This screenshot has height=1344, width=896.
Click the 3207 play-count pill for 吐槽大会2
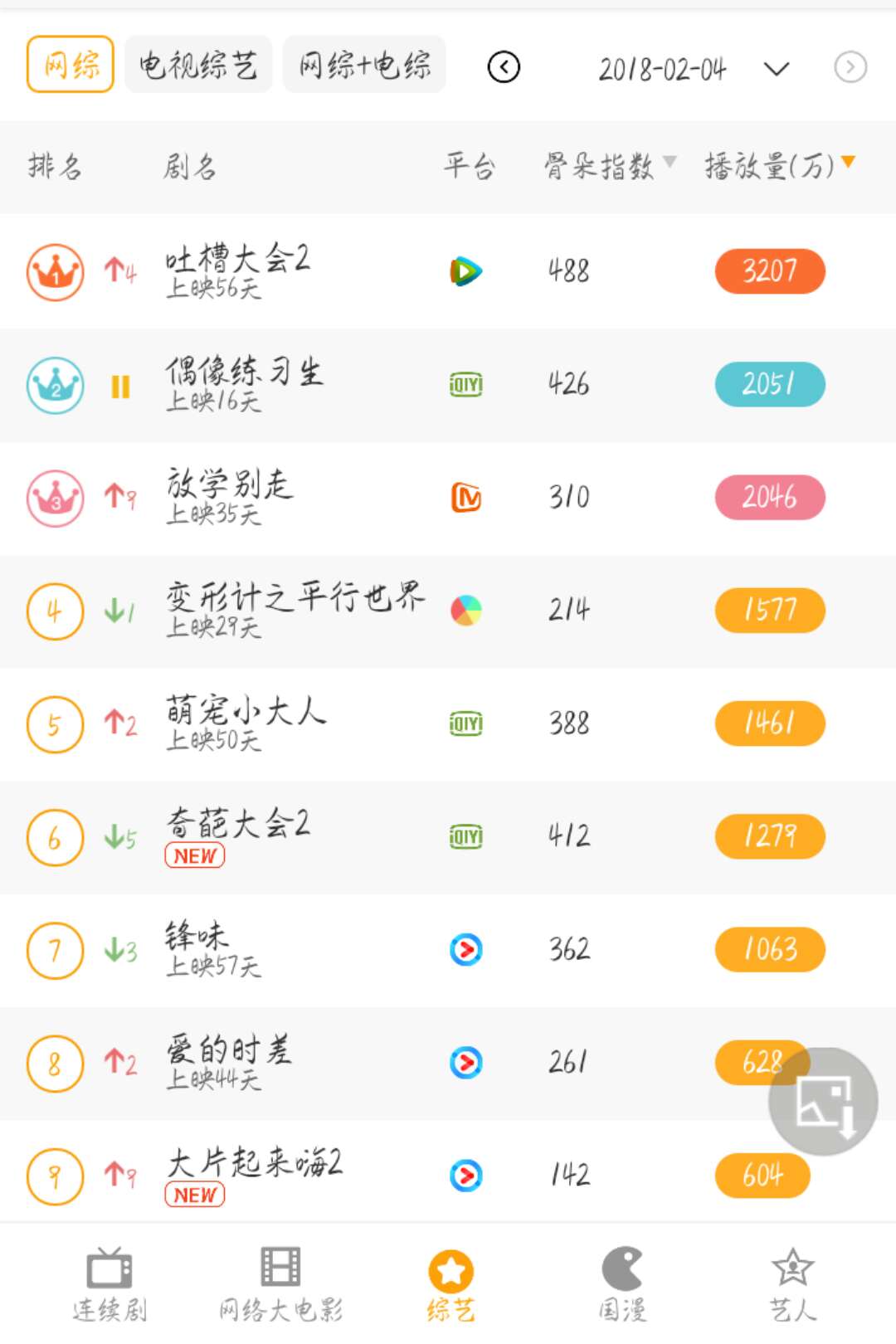coord(770,270)
